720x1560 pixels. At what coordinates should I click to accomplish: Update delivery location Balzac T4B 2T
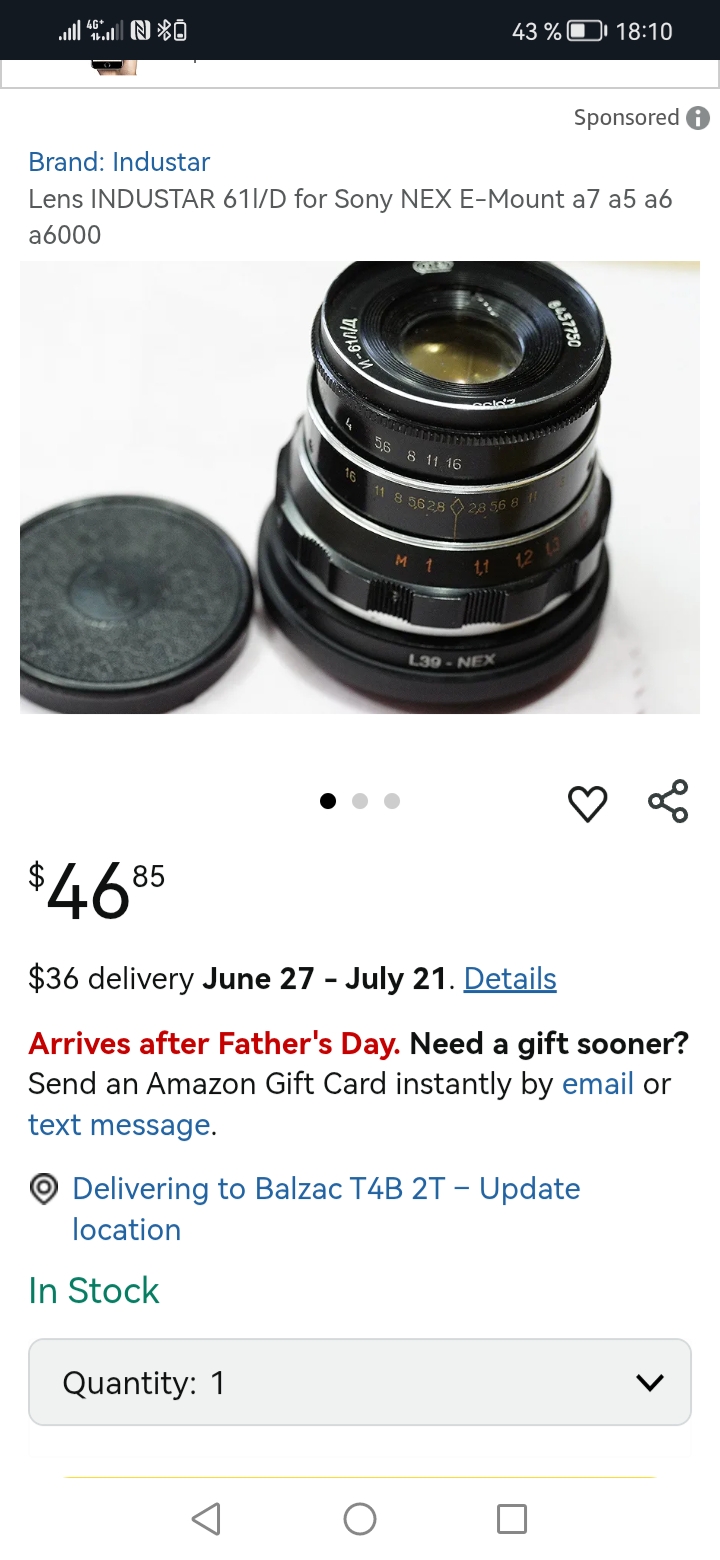pyautogui.click(x=326, y=1209)
